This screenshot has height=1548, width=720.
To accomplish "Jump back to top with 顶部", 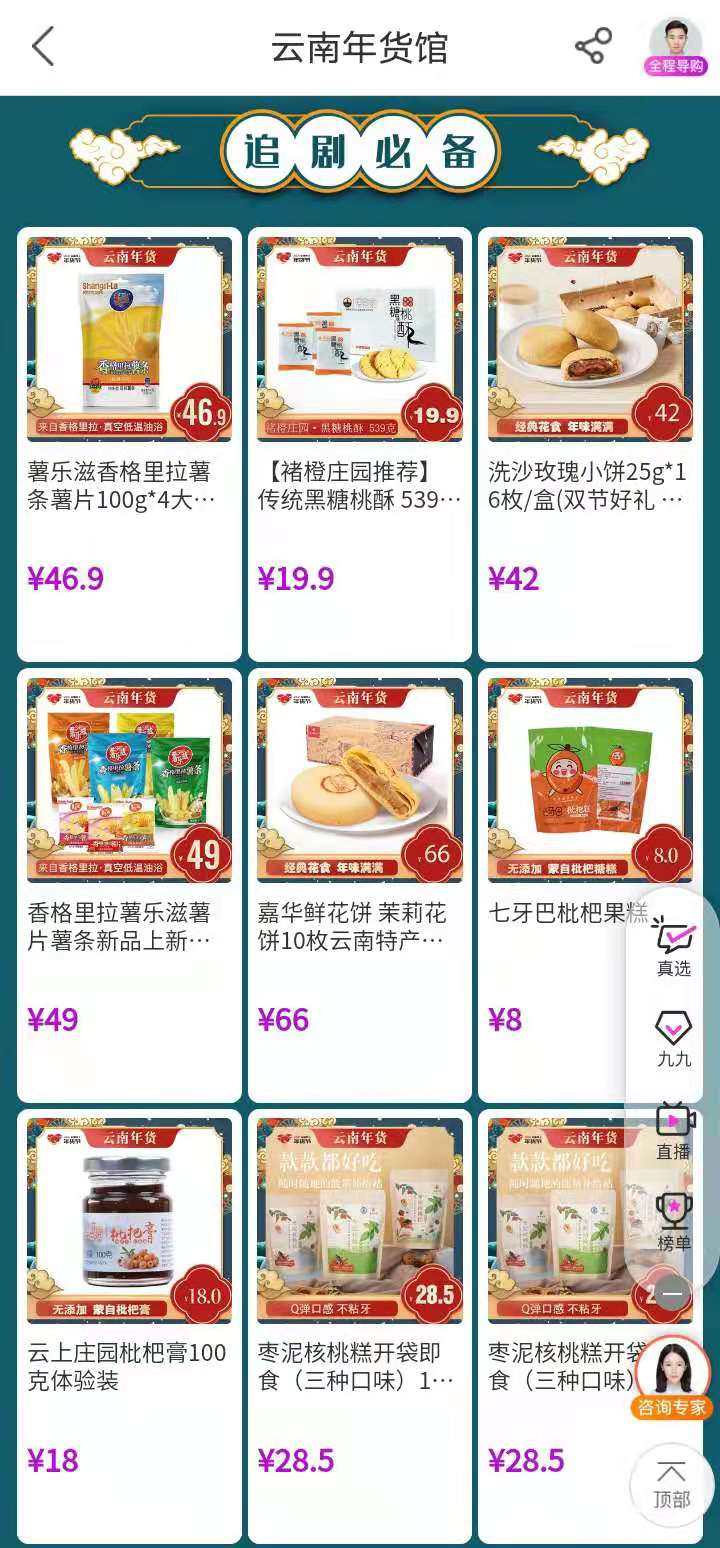I will pos(671,1484).
